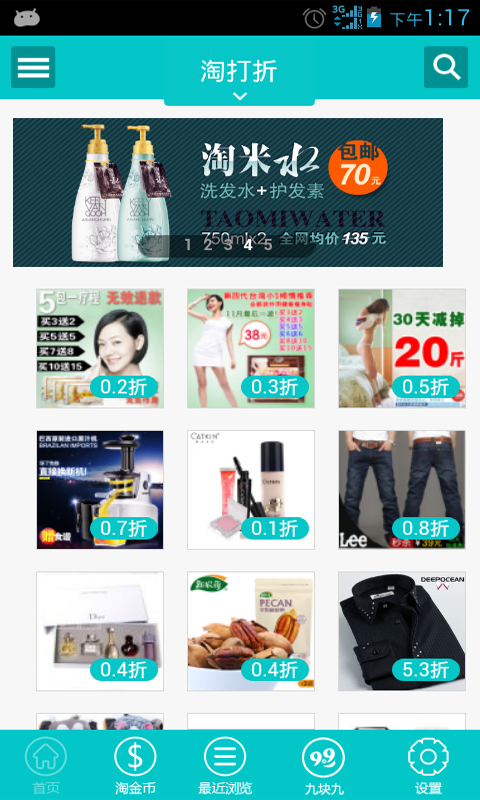Open the 0.3折 white dress product
The width and height of the screenshot is (480, 800).
point(251,348)
